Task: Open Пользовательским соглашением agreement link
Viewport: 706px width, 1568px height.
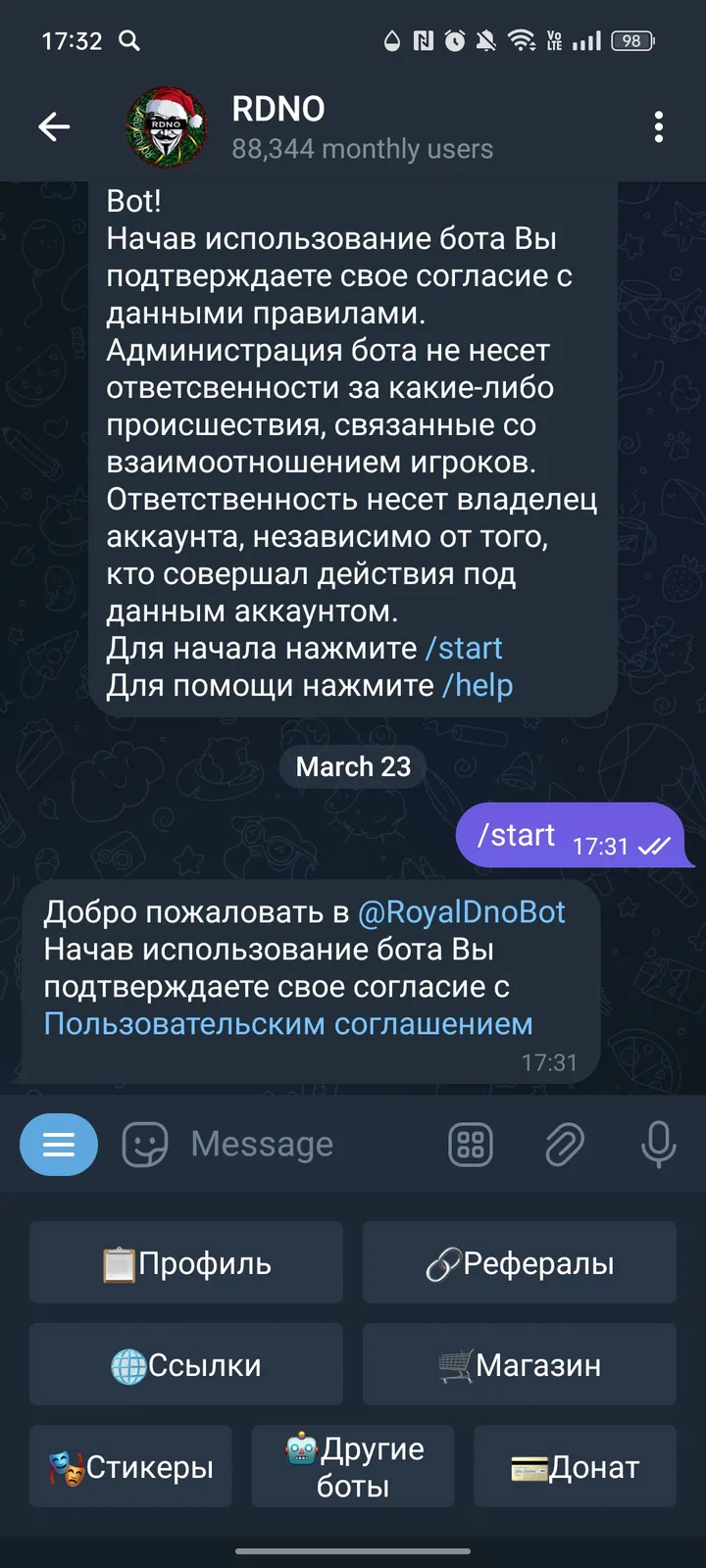Action: click(287, 1023)
